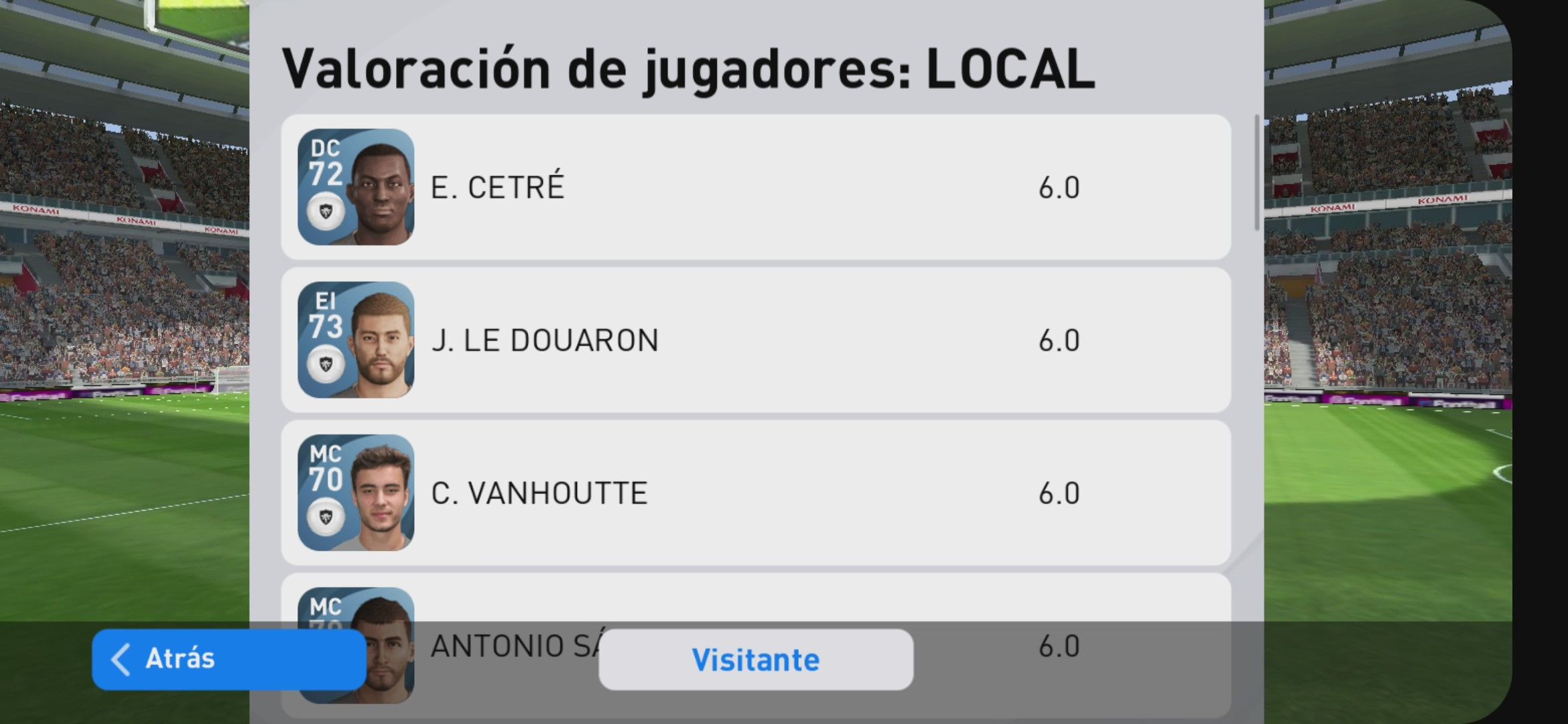Open E. Cetré's player rating row
1568x724 pixels.
coord(755,187)
